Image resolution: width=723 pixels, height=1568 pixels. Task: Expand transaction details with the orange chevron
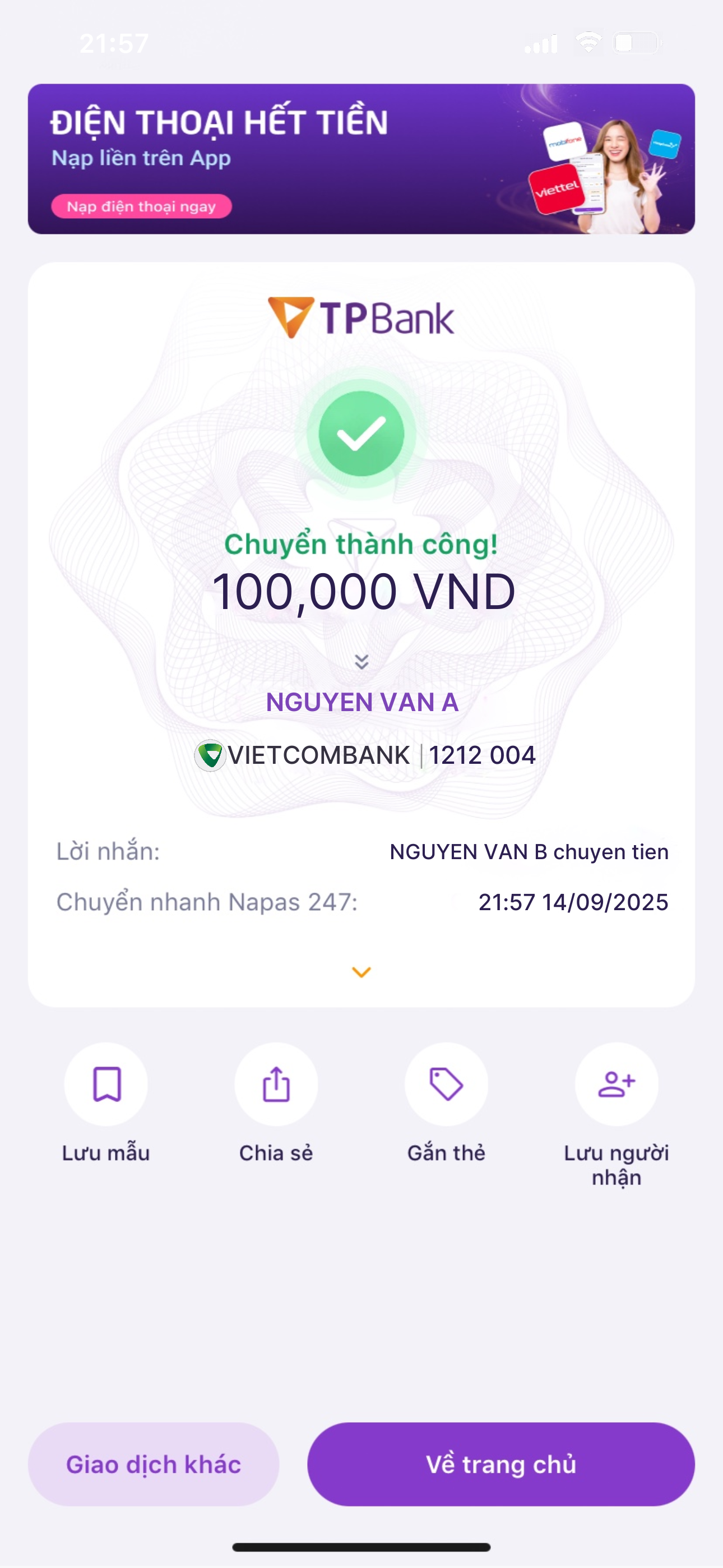coord(361,972)
